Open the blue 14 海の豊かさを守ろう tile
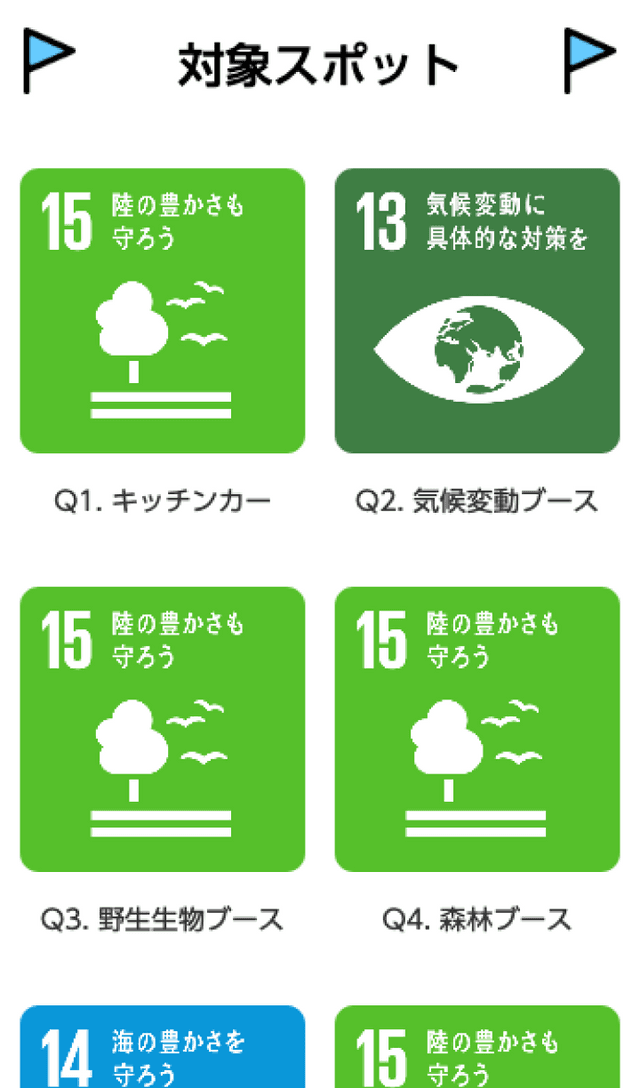640x1088 pixels. (x=162, y=1048)
